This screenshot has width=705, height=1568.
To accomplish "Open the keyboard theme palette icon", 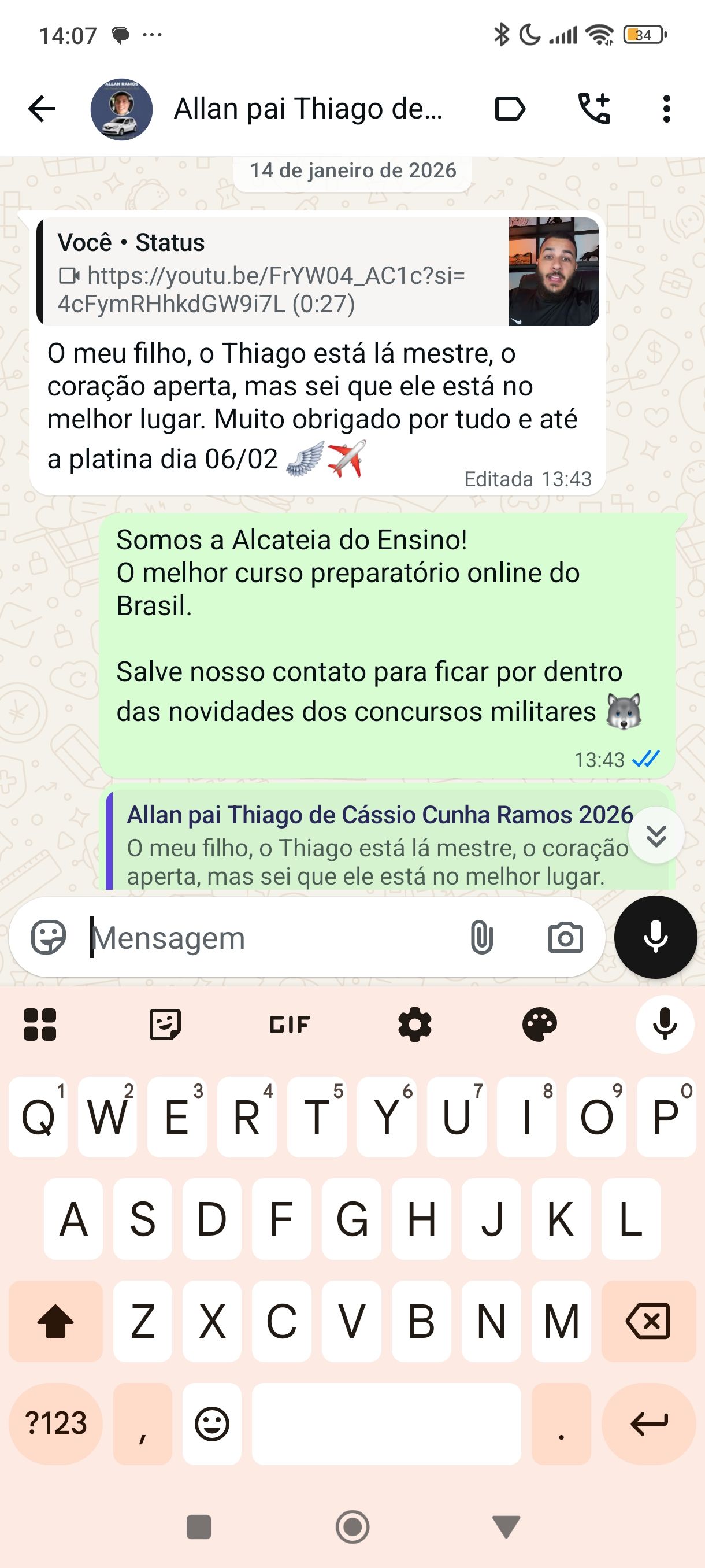I will (x=539, y=1025).
